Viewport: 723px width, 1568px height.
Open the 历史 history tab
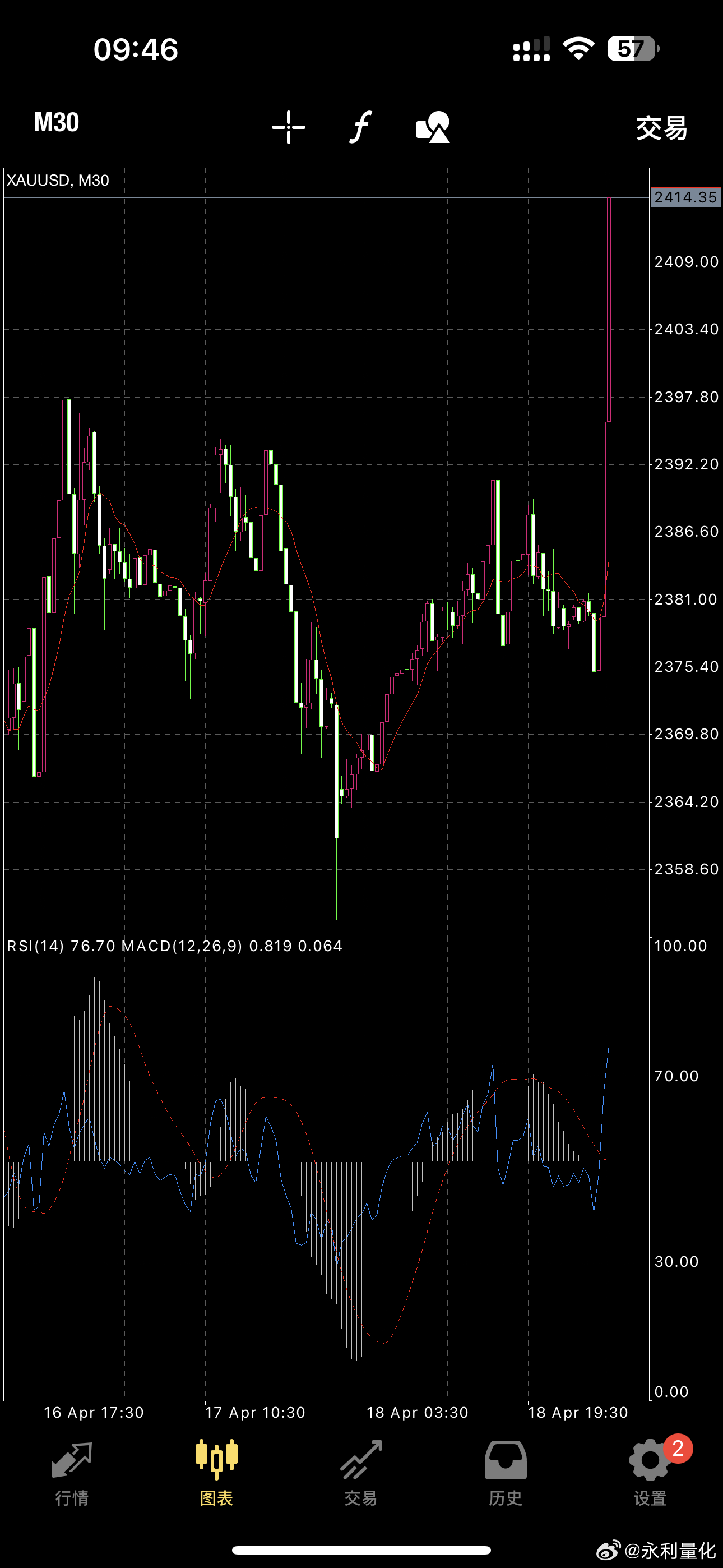pos(505,1472)
